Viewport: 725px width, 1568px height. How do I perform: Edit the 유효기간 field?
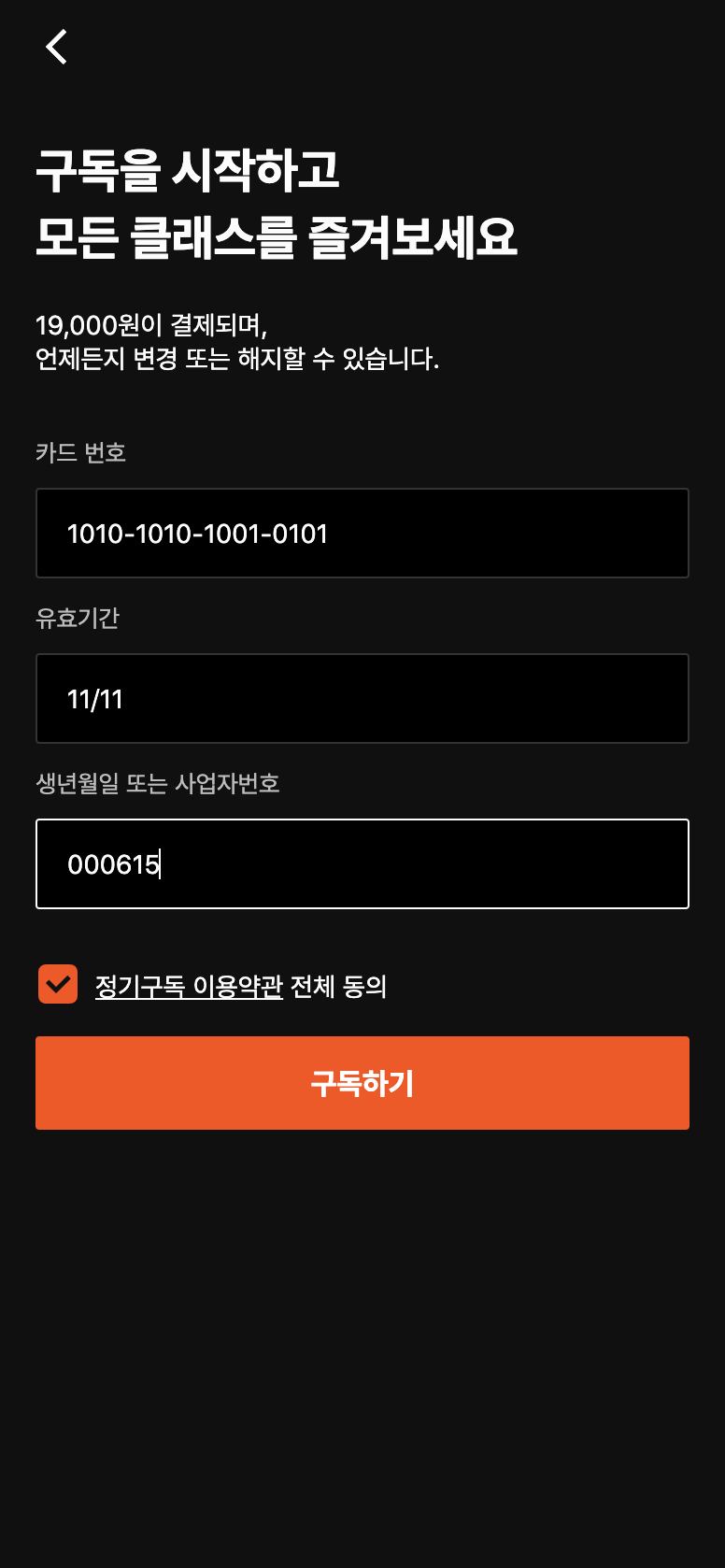[x=362, y=699]
